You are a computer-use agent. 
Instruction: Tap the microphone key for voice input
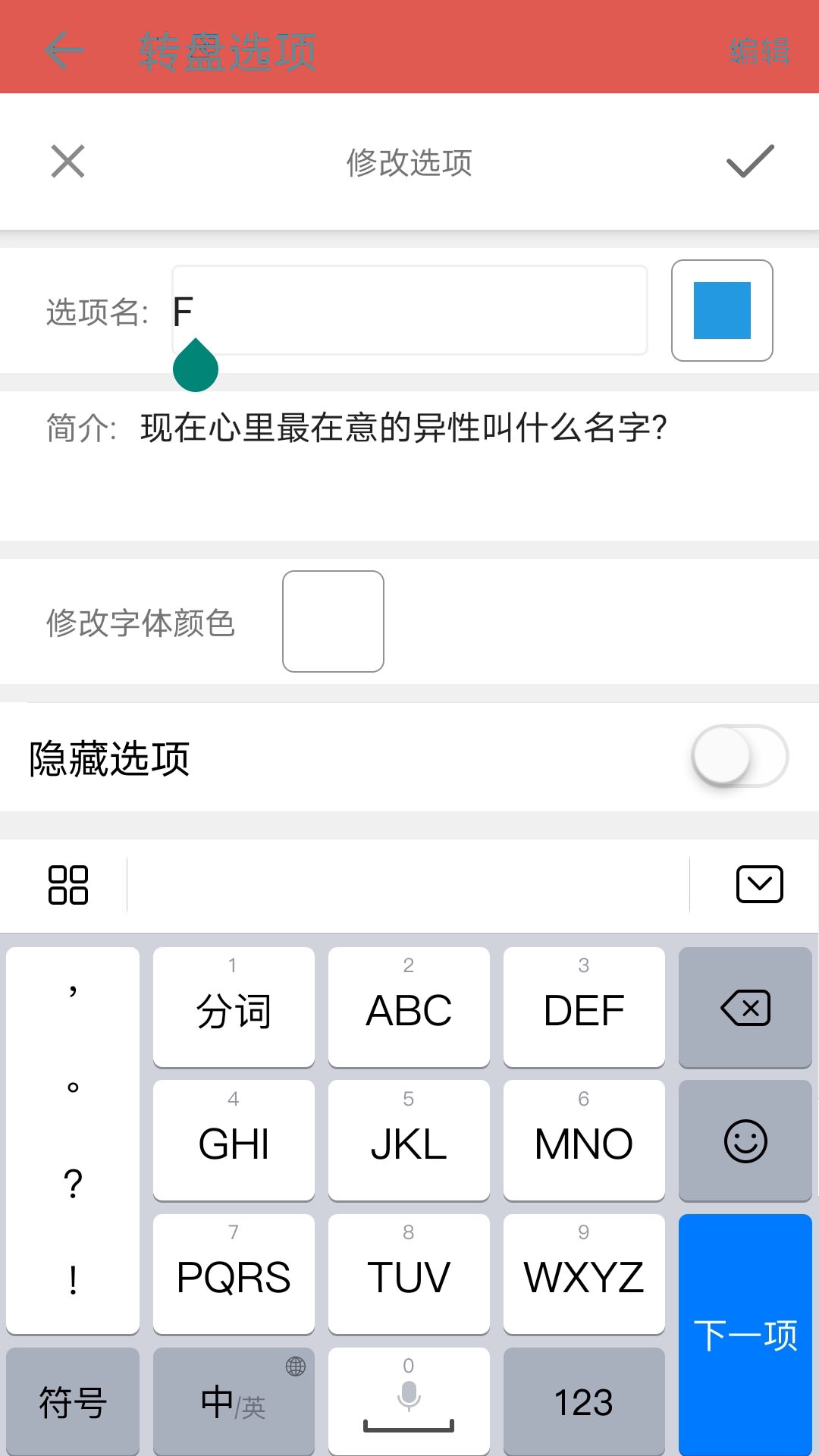coord(408,1395)
